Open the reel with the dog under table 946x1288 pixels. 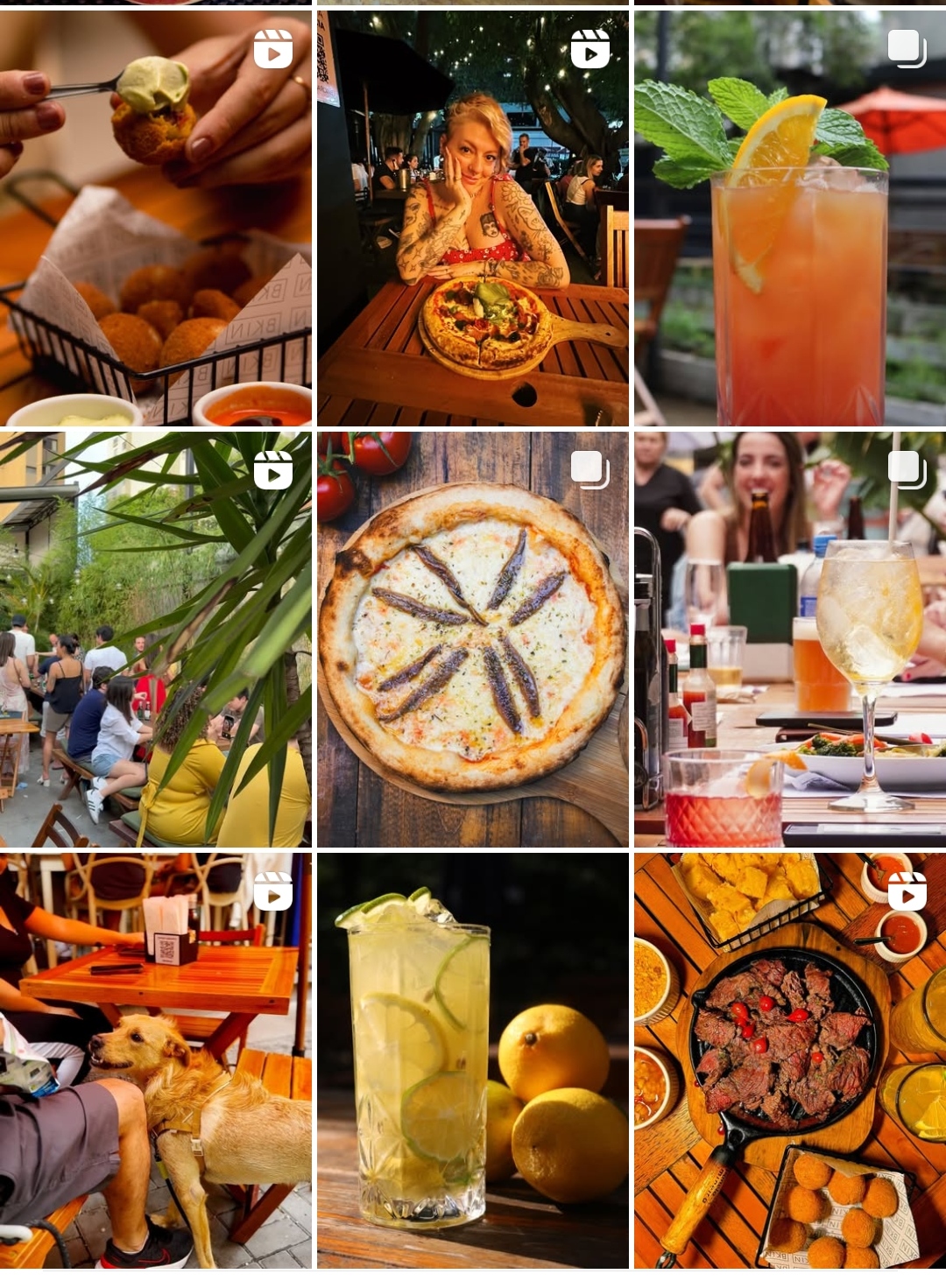pyautogui.click(x=155, y=1060)
